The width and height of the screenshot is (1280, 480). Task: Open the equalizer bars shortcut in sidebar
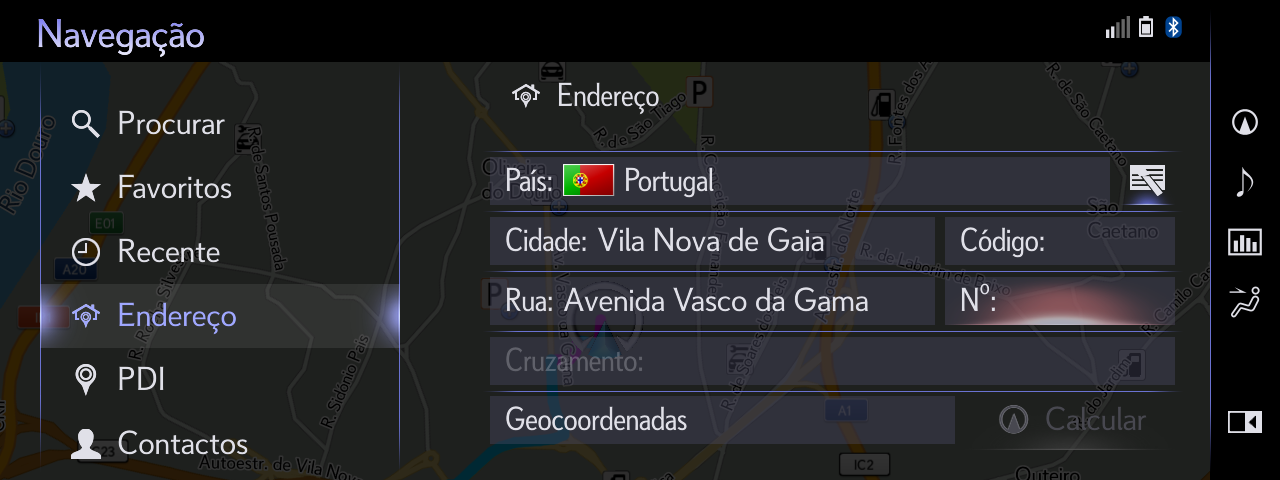click(1244, 242)
